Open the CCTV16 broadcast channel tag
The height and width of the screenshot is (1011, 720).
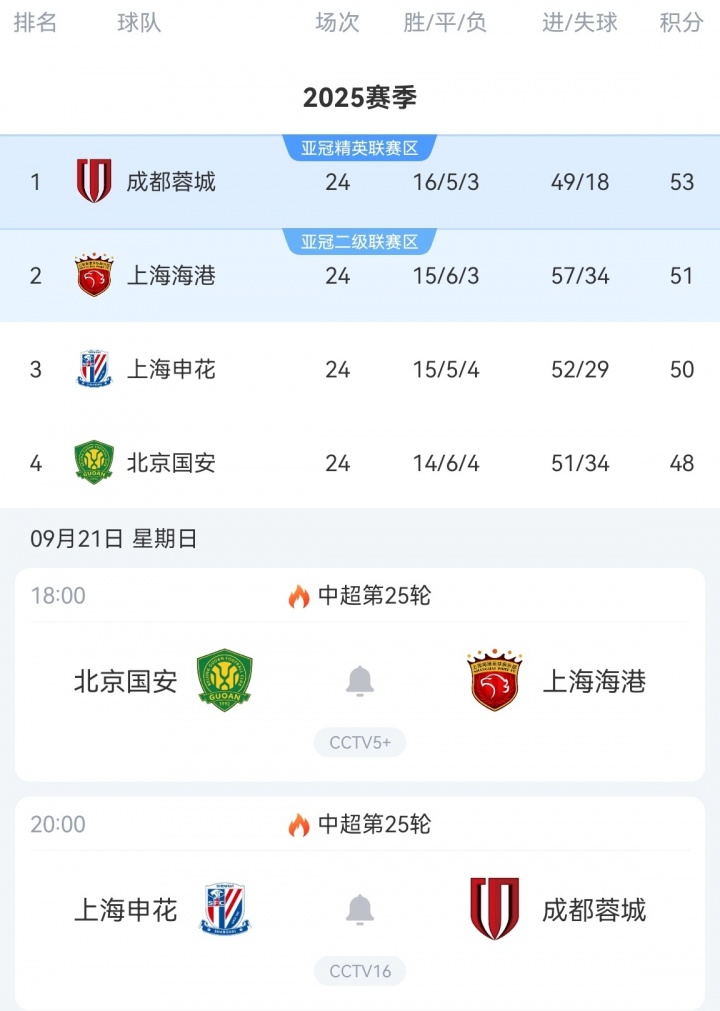[x=359, y=971]
